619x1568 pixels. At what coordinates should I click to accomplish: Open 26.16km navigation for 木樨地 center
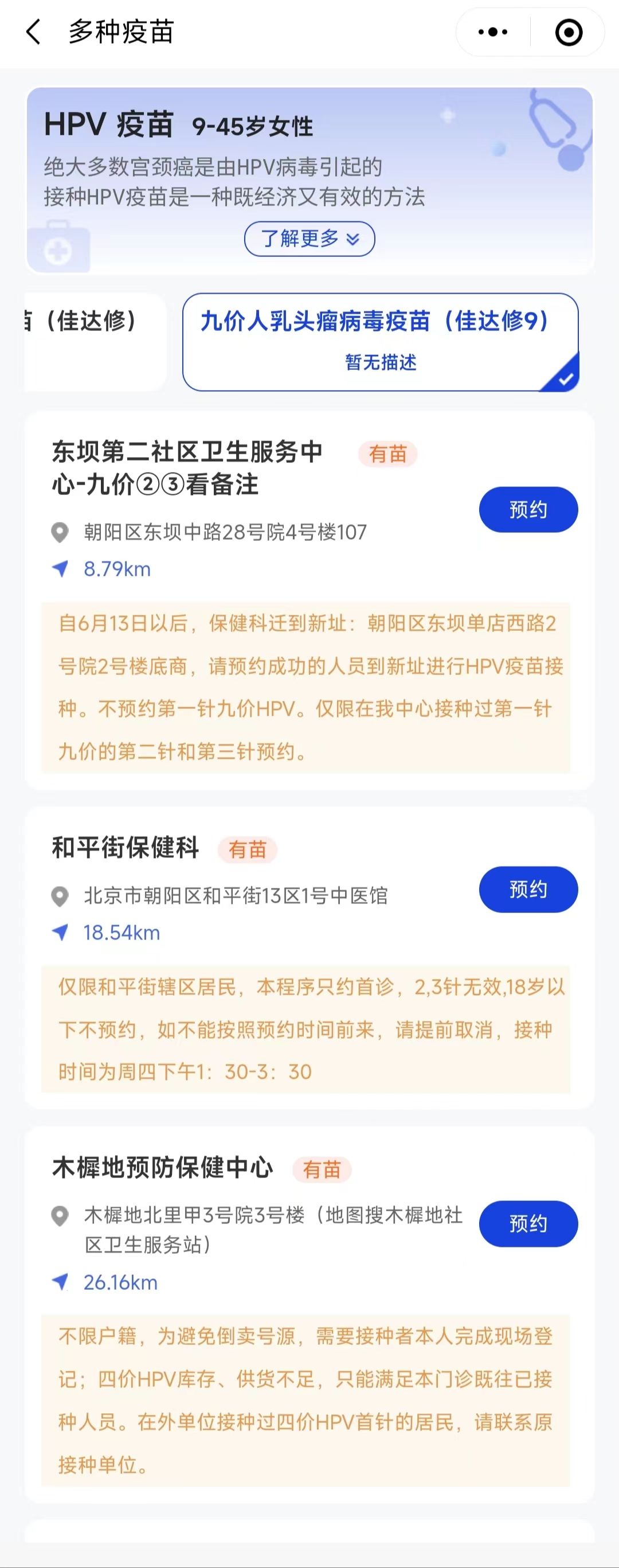[119, 1282]
